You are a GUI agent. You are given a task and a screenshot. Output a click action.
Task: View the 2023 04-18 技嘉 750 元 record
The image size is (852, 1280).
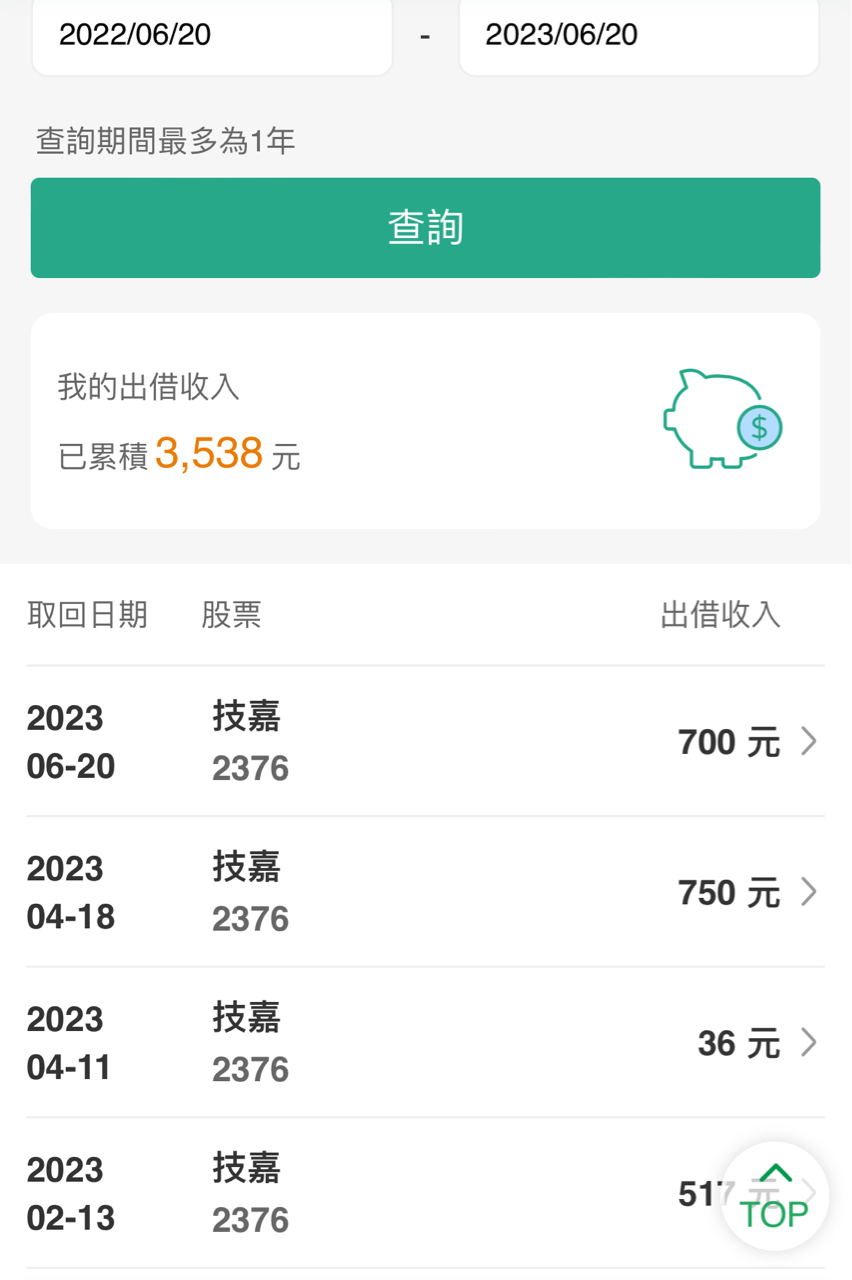pos(425,892)
